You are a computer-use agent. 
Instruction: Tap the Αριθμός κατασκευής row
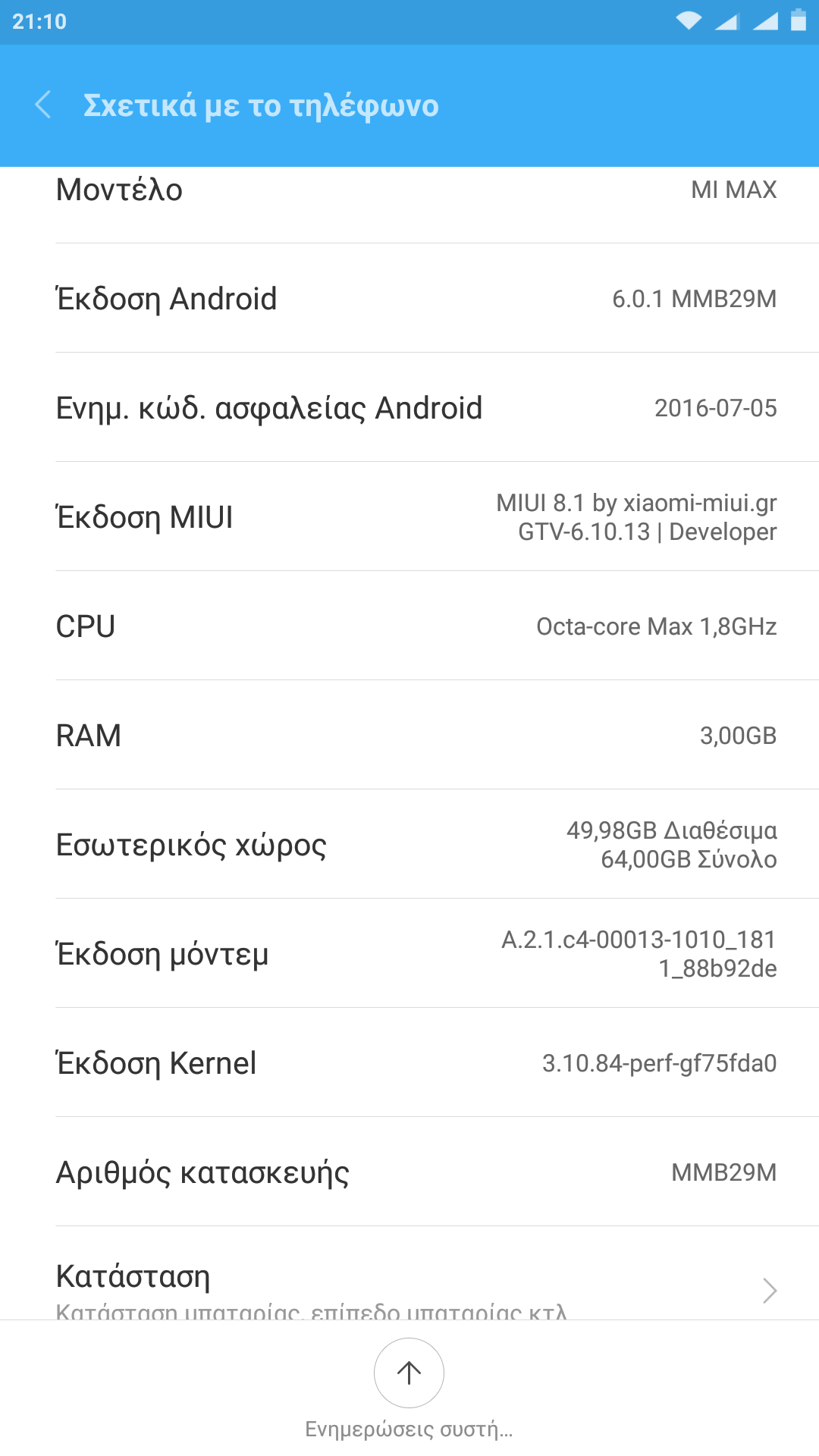[x=409, y=1172]
